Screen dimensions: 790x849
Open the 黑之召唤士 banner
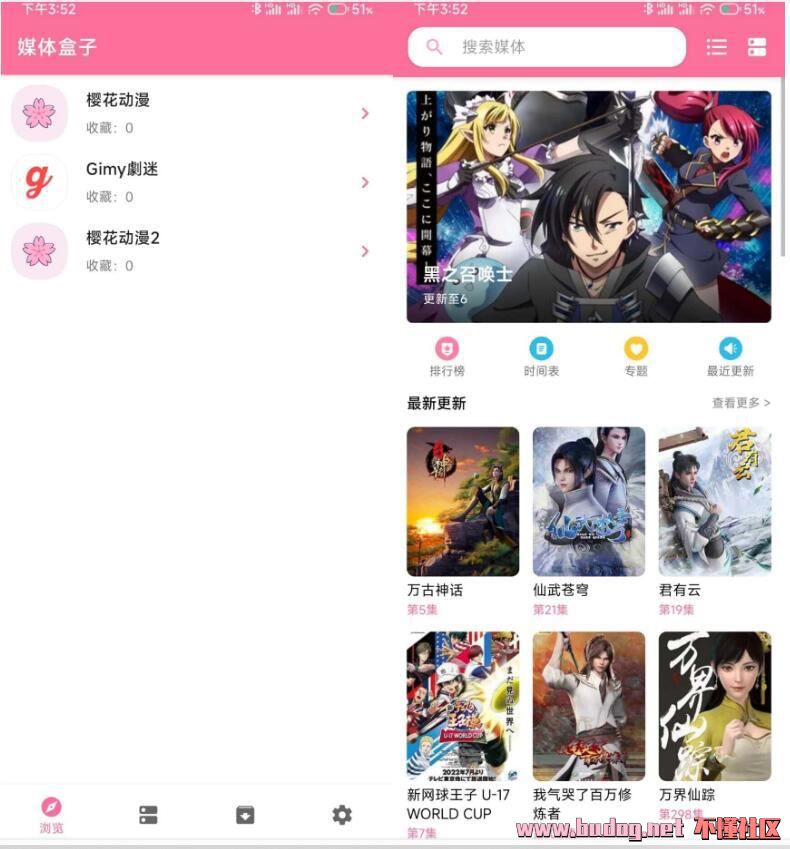pyautogui.click(x=588, y=207)
